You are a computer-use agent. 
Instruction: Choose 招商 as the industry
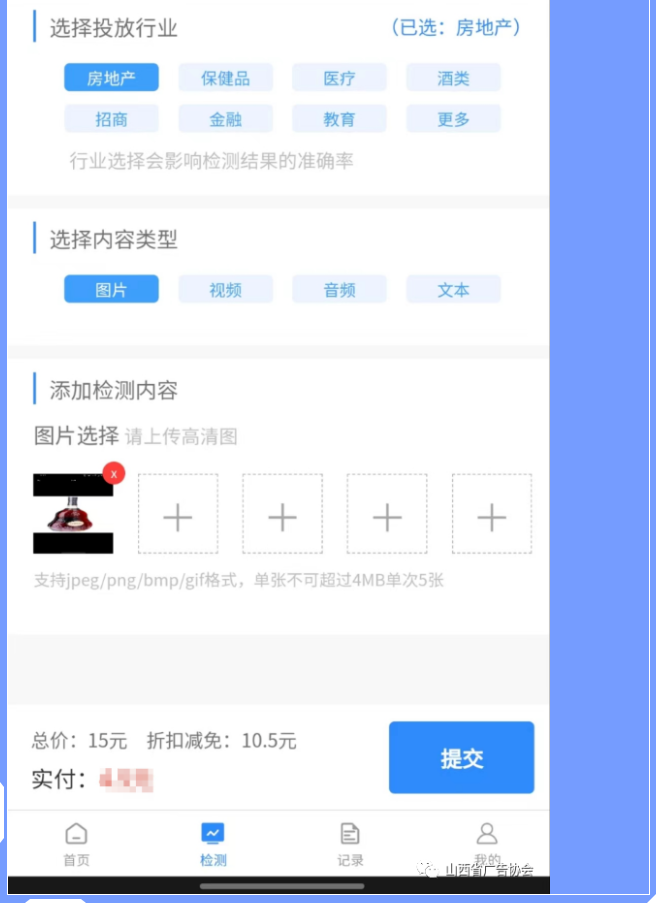click(x=111, y=119)
